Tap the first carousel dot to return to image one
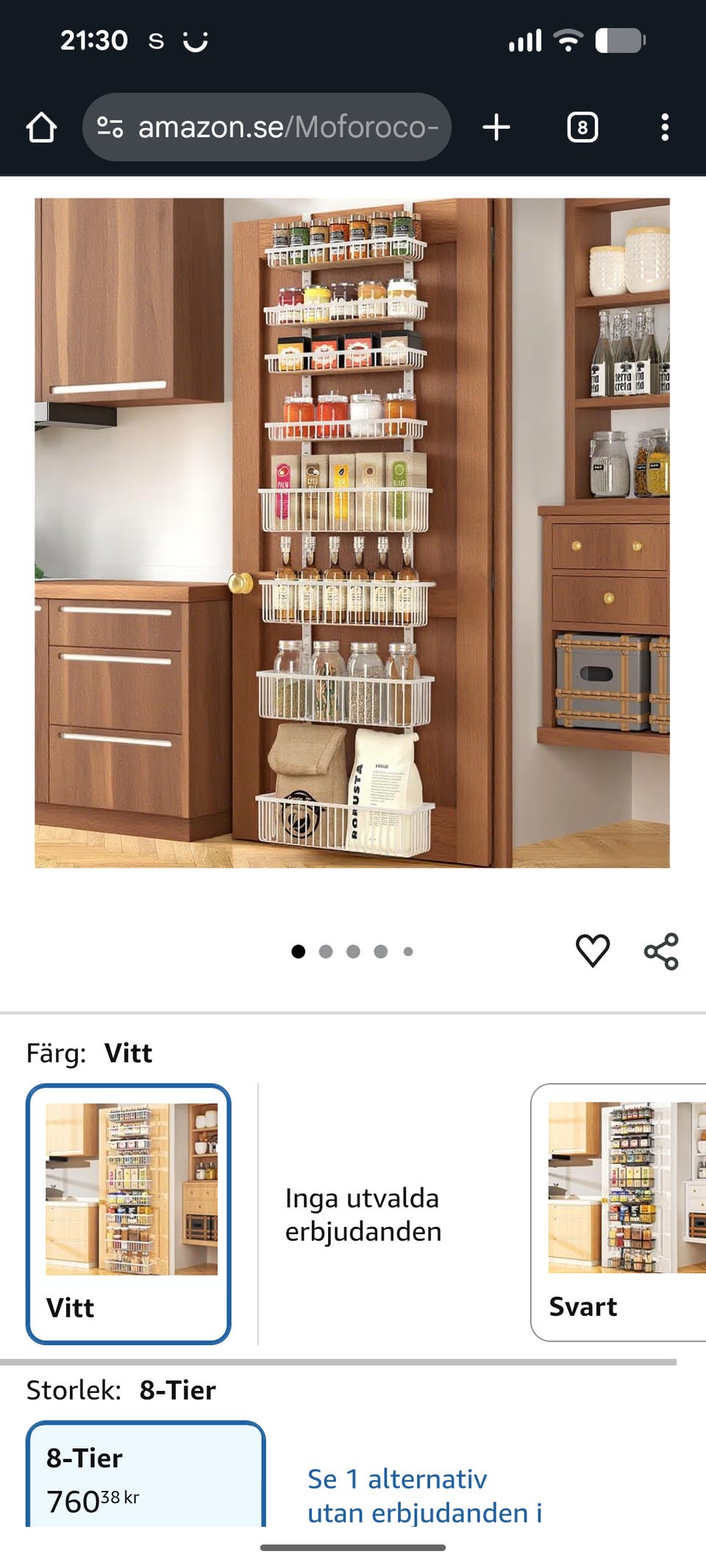This screenshot has width=706, height=1568. point(299,949)
